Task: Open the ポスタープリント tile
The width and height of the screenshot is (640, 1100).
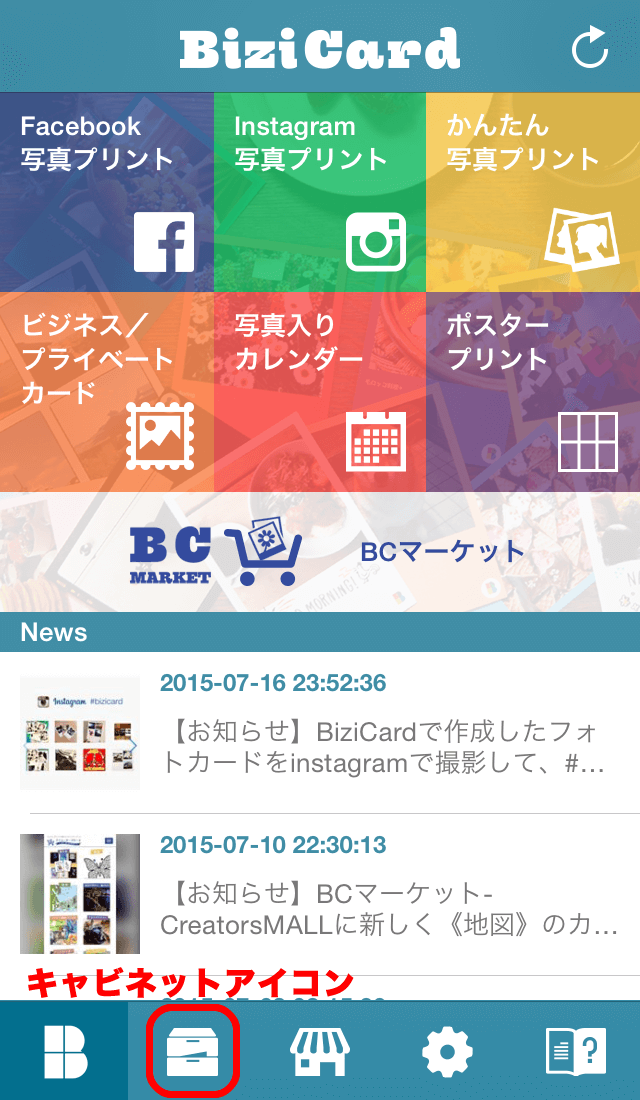Action: [x=533, y=392]
